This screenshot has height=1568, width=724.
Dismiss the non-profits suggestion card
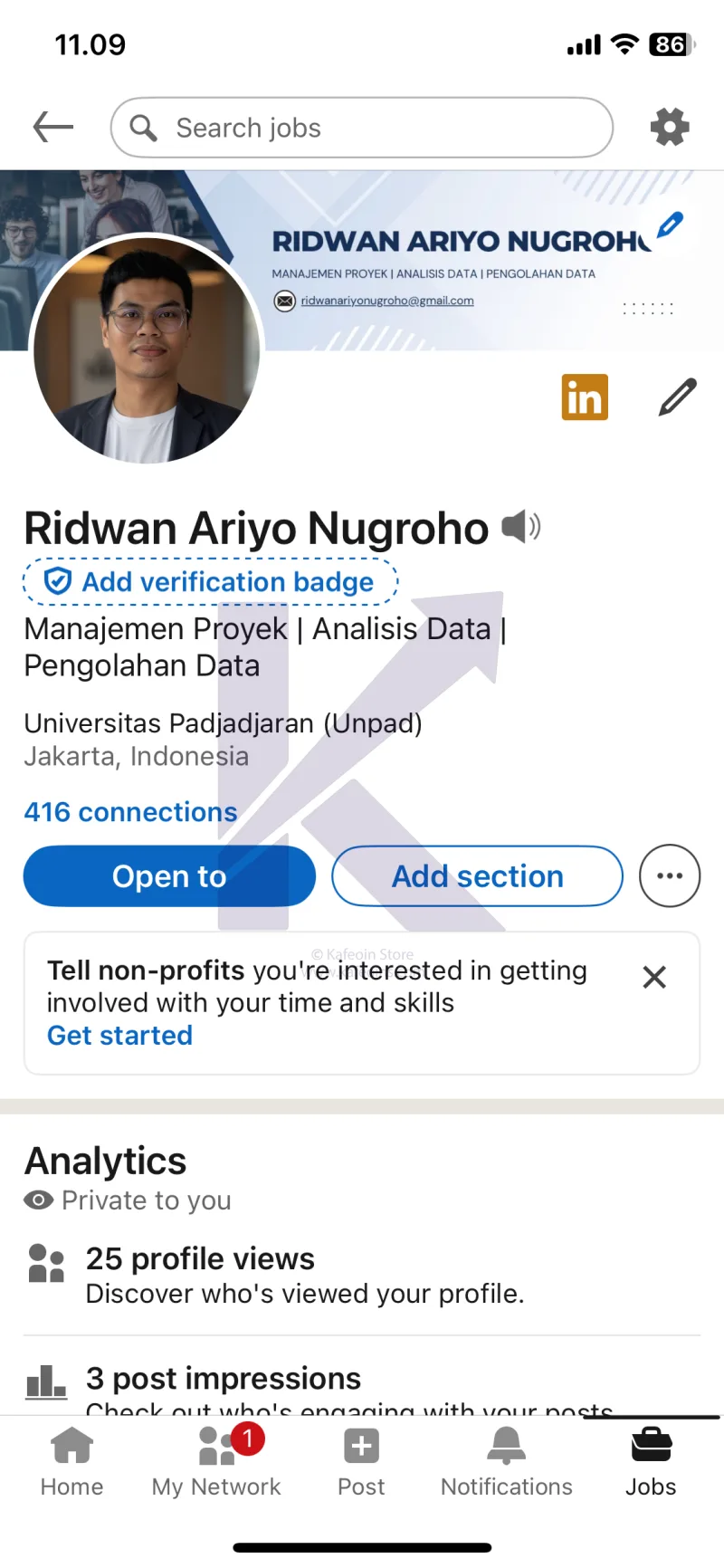(x=654, y=977)
